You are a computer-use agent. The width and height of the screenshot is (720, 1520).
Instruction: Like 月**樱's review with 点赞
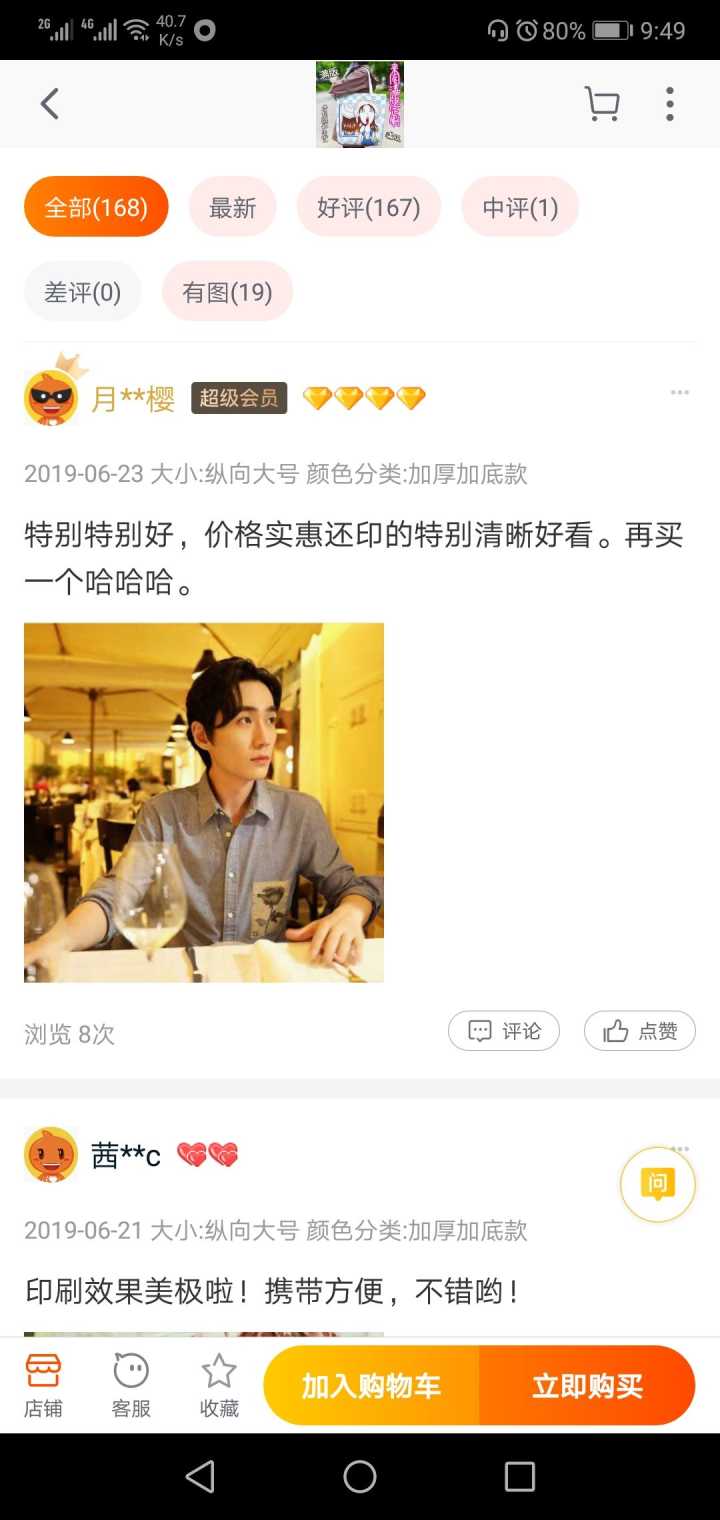coord(640,1031)
